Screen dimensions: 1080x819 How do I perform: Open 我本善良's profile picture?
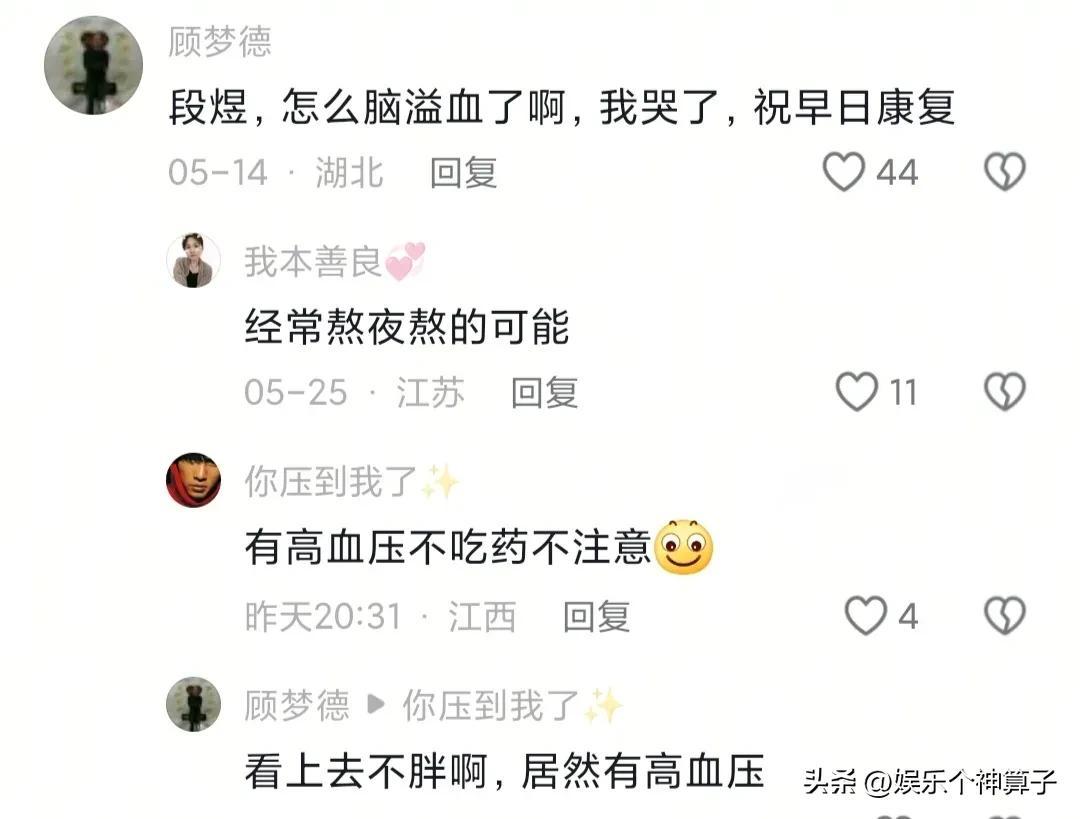coord(193,261)
